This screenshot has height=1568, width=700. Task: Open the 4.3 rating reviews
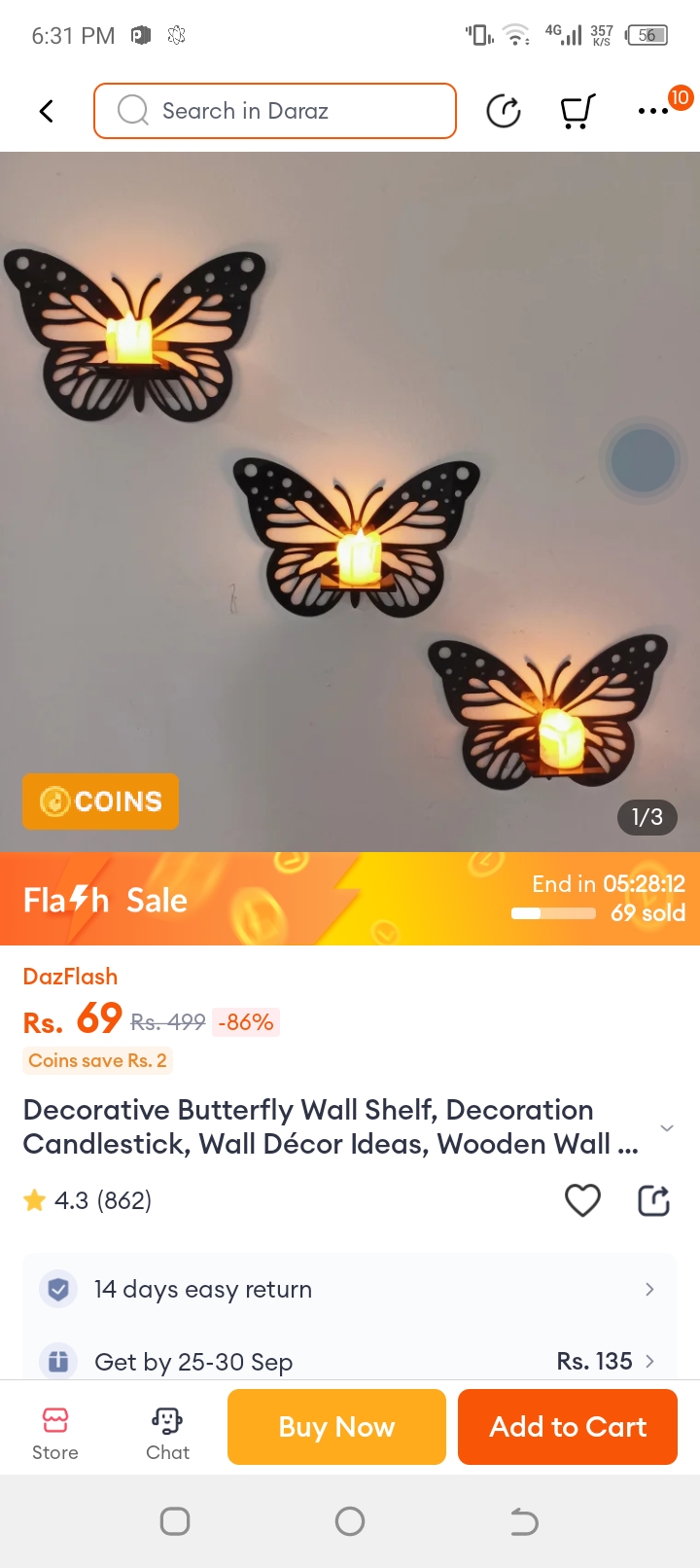88,1200
